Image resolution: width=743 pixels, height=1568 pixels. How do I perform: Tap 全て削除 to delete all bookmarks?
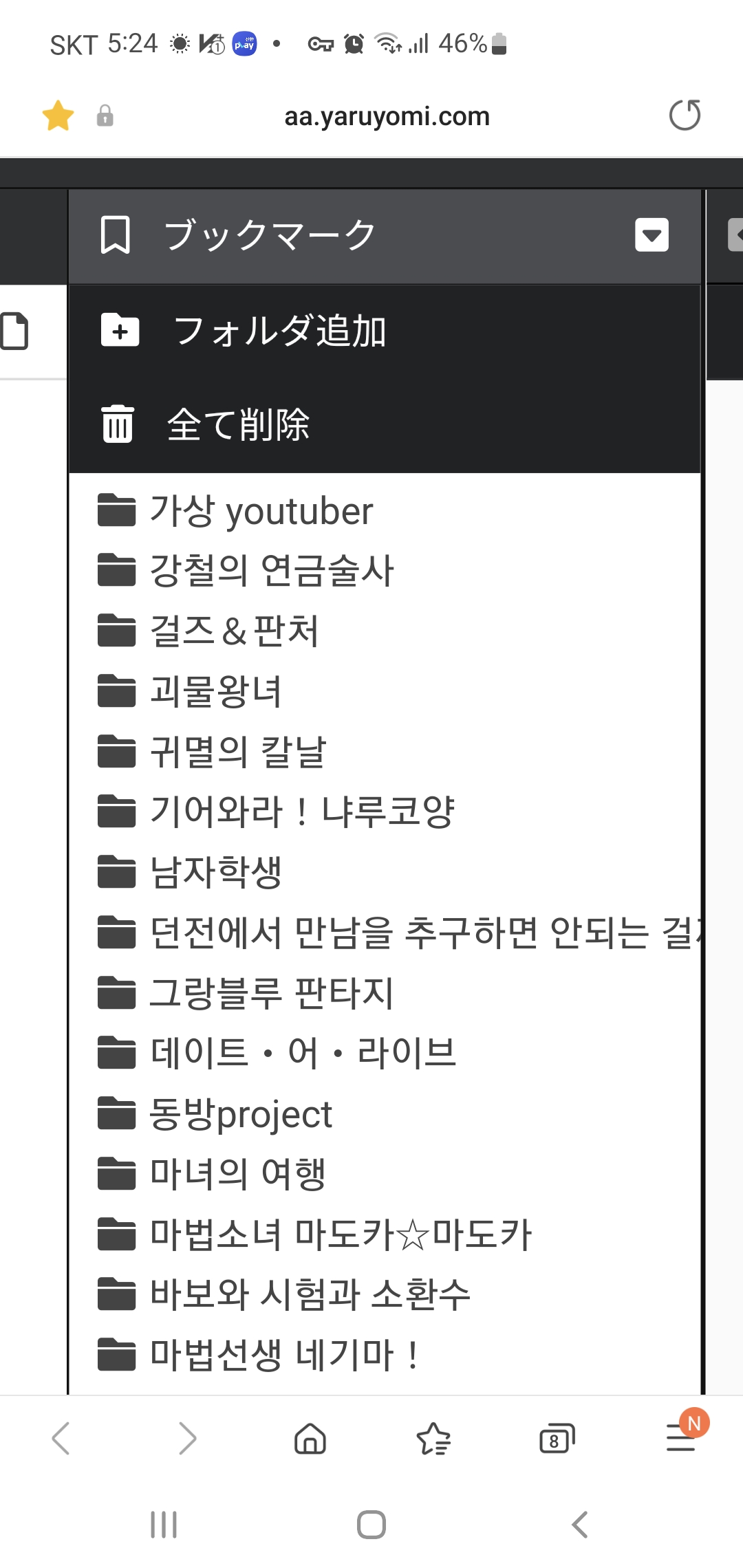[x=238, y=424]
